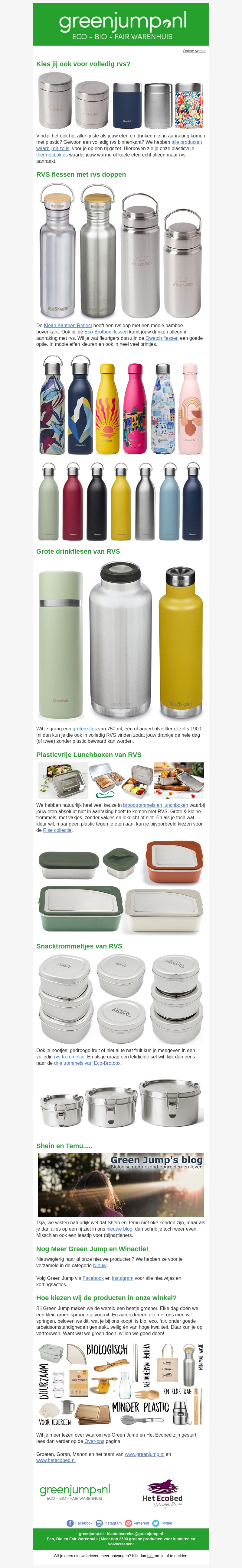Open the Over-ons pagina link
Viewport: 242px width, 1568px height.
click(x=94, y=1441)
